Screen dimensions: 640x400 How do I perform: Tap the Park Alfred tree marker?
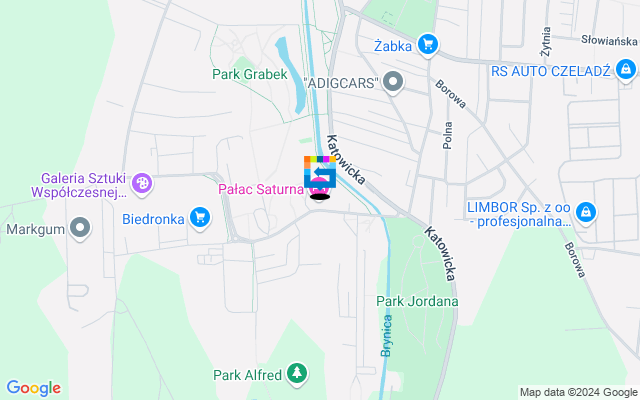pos(296,374)
